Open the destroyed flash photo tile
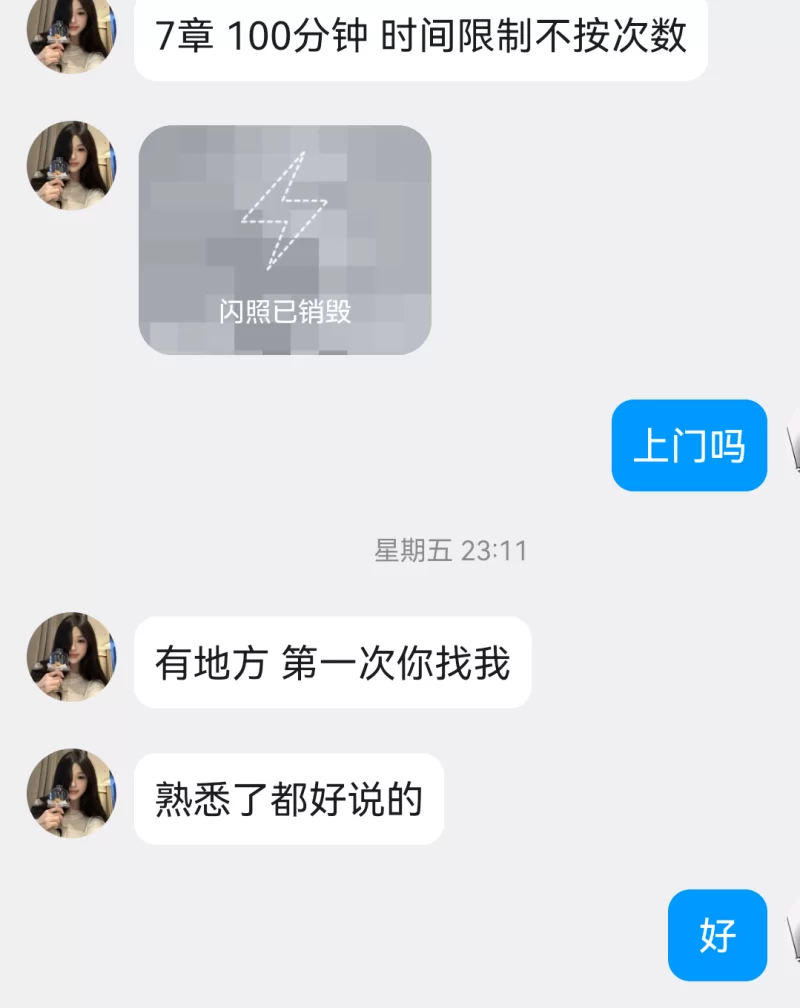The width and height of the screenshot is (800, 1008). (285, 240)
